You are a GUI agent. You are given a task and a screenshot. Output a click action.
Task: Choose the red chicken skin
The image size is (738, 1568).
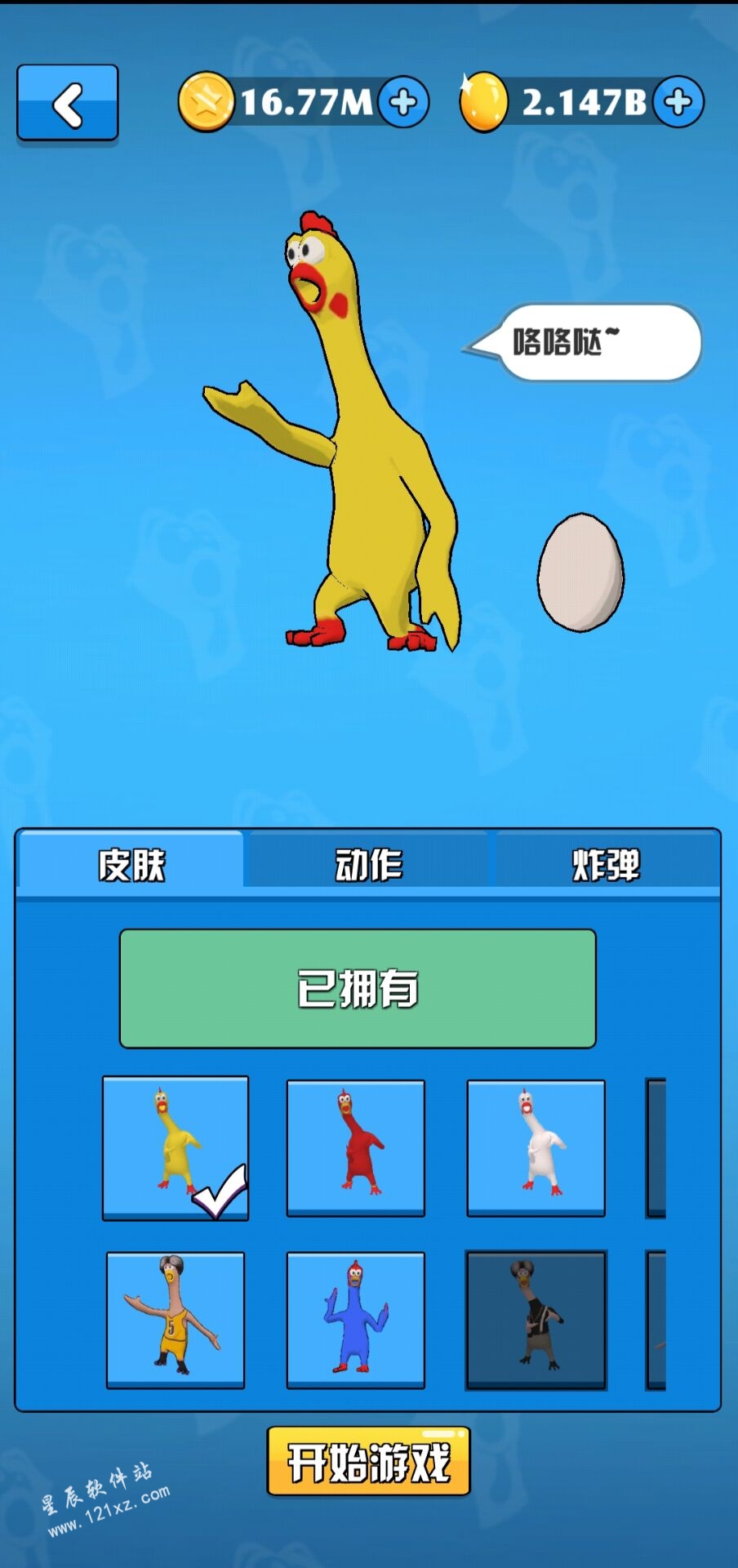pyautogui.click(x=355, y=1147)
